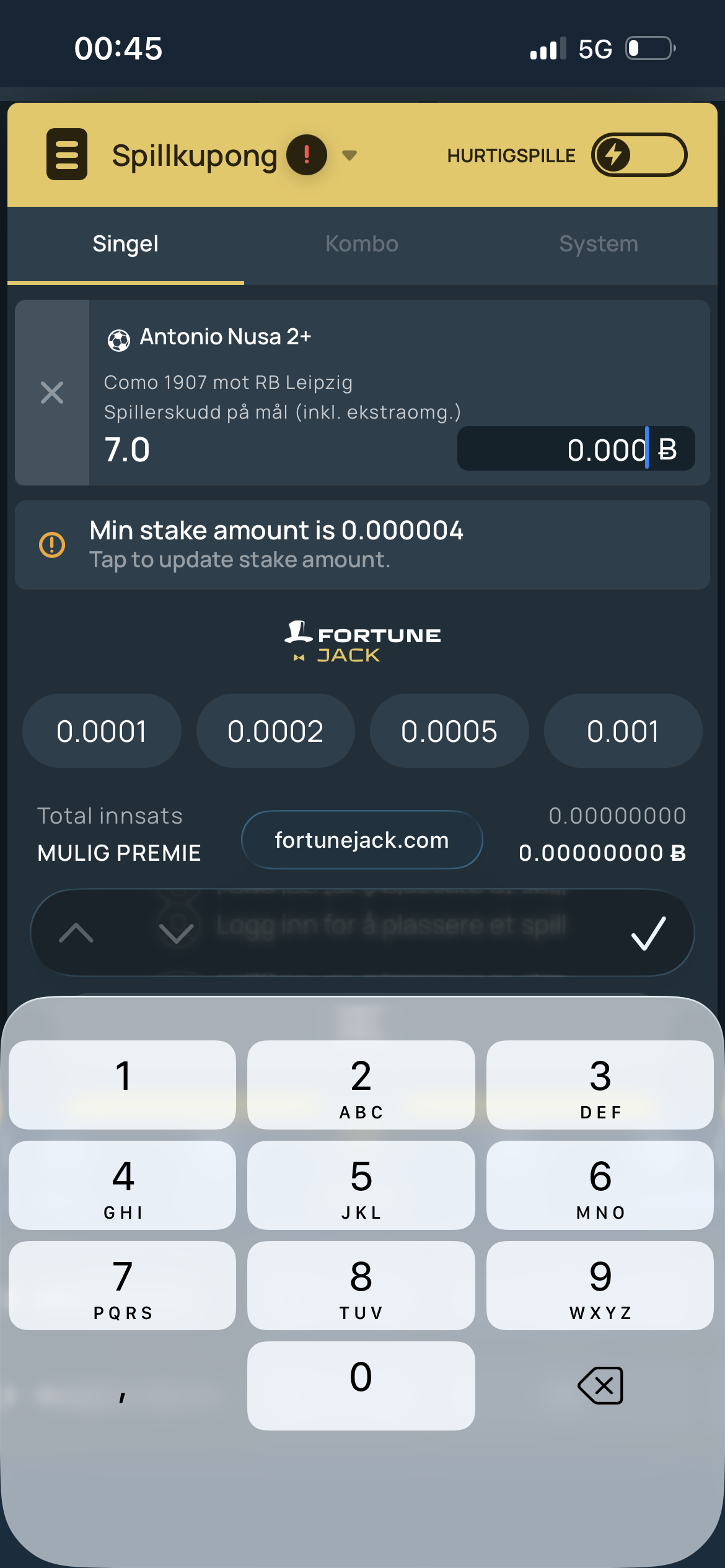725x1568 pixels.
Task: Choose the 0.0001 quick stake chip
Action: 102,731
